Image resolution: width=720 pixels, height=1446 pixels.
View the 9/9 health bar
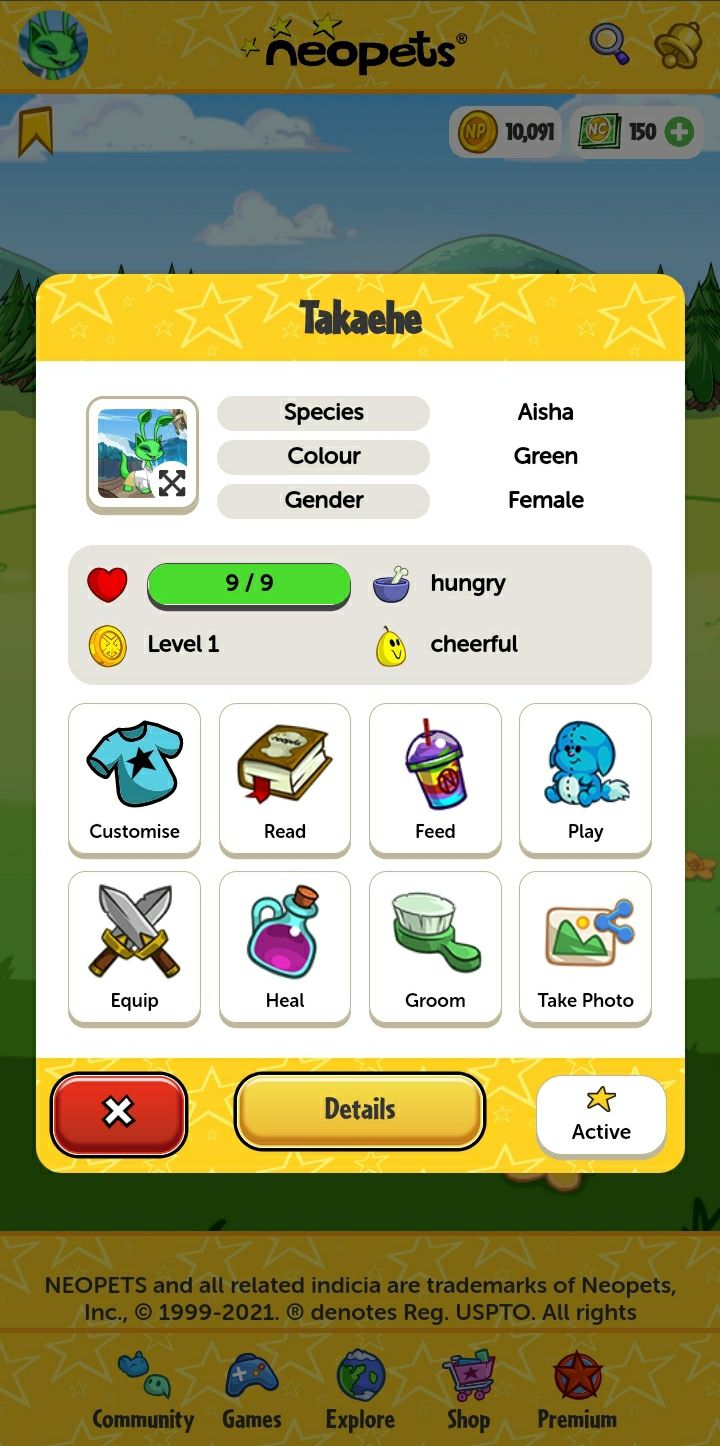click(x=248, y=584)
